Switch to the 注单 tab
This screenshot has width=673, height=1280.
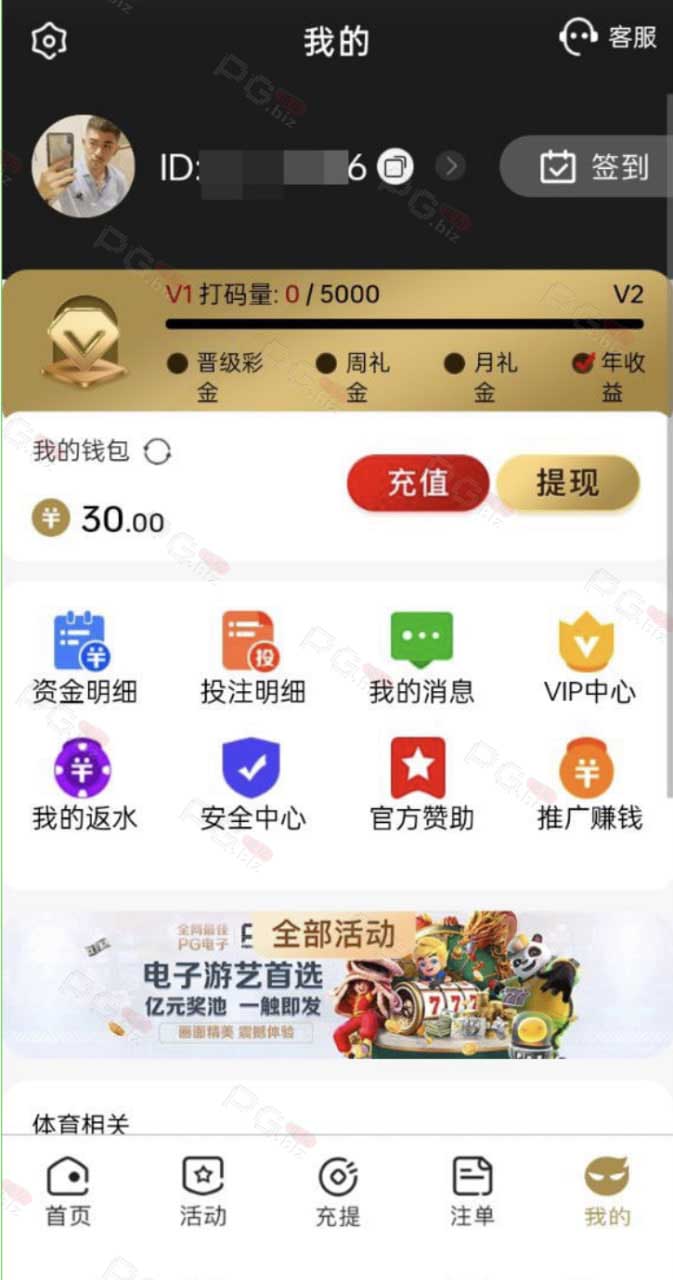[472, 1192]
